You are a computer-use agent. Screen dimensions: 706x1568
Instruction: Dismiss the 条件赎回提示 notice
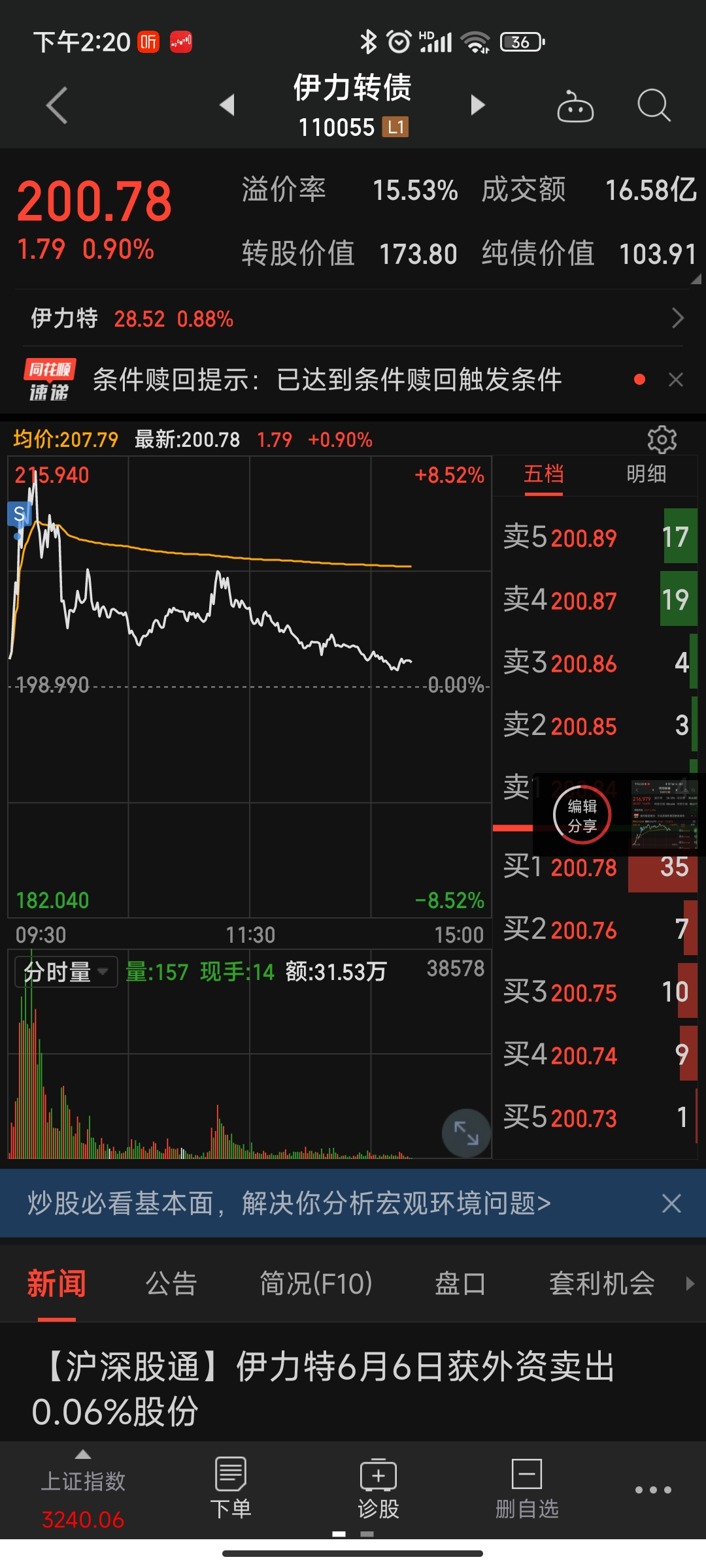[676, 380]
